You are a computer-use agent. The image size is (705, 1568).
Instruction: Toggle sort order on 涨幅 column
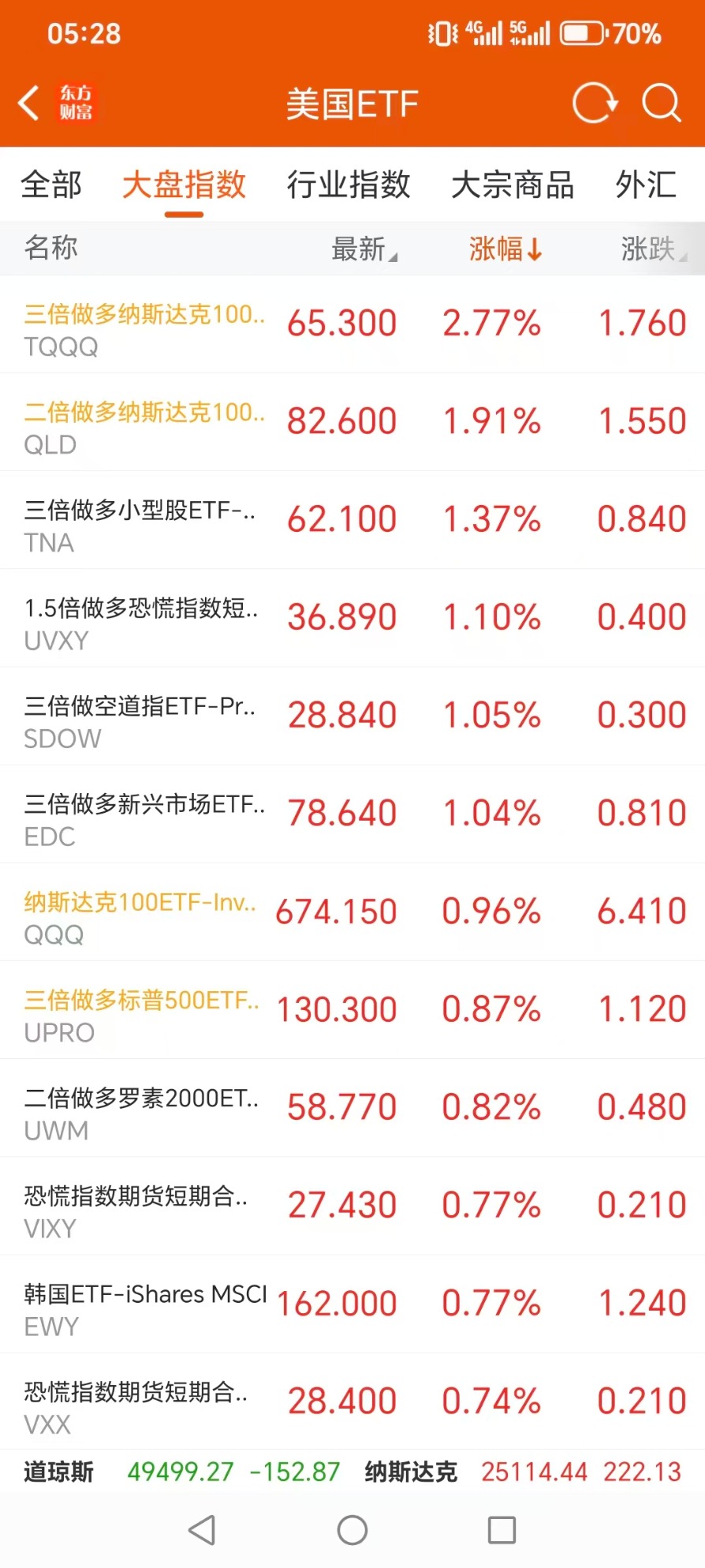point(505,249)
